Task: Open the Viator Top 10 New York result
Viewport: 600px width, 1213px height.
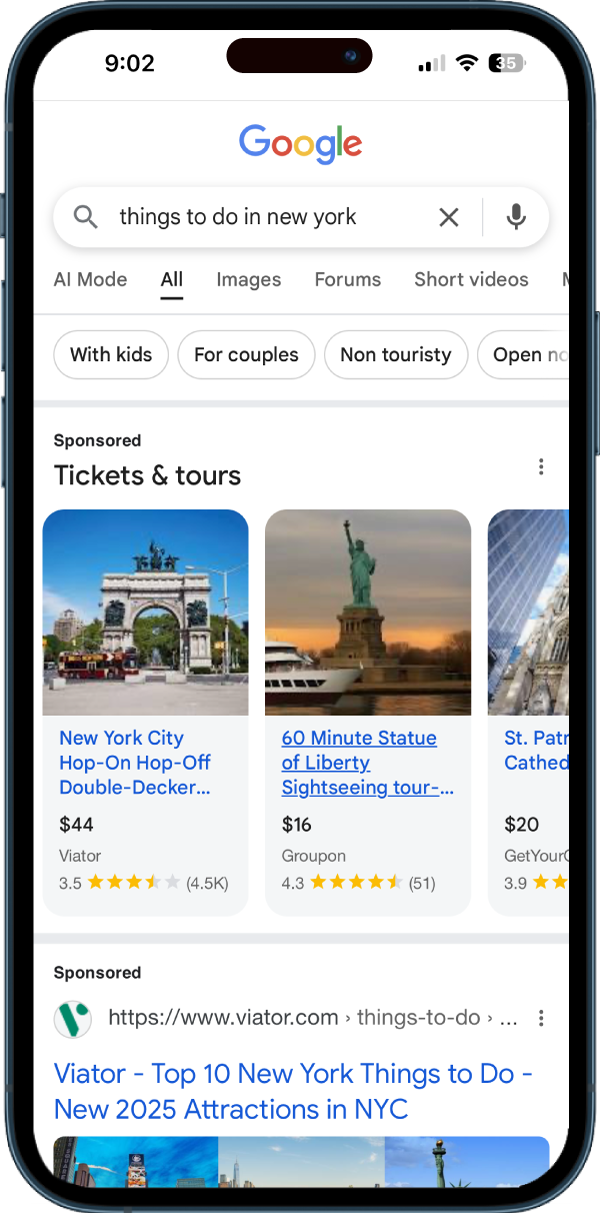Action: click(293, 1091)
